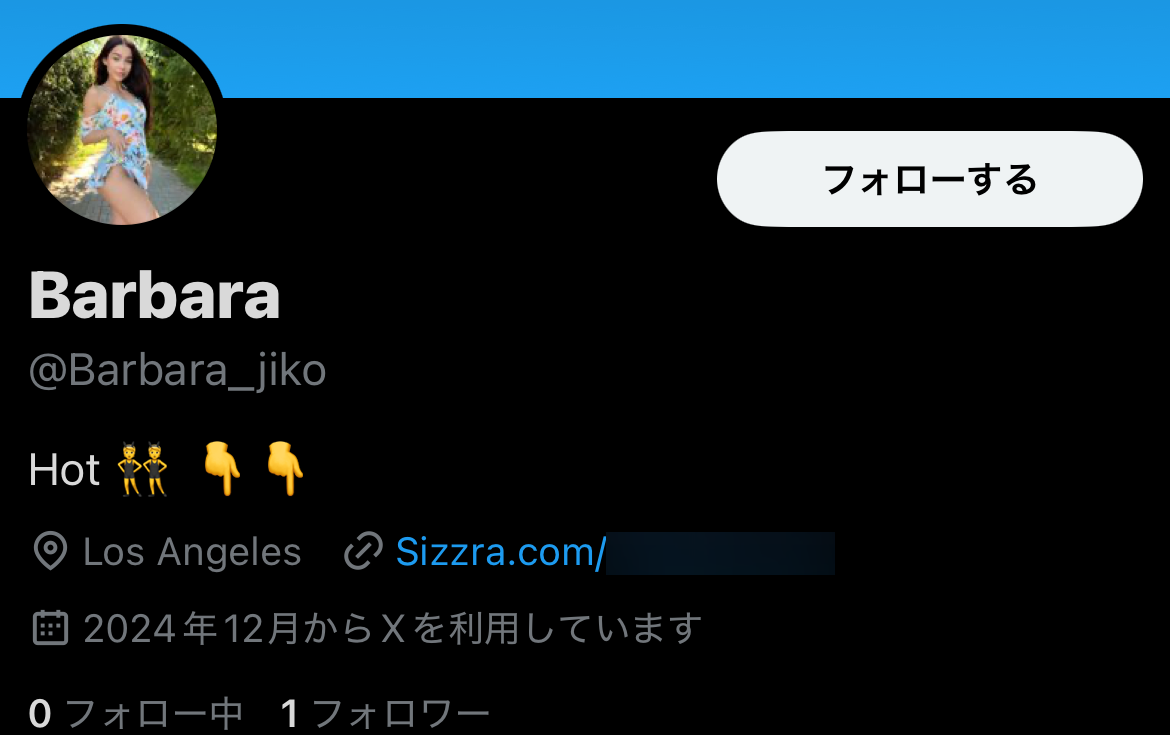Open the Sizzra.com profile link
This screenshot has height=735, width=1170.
(500, 552)
